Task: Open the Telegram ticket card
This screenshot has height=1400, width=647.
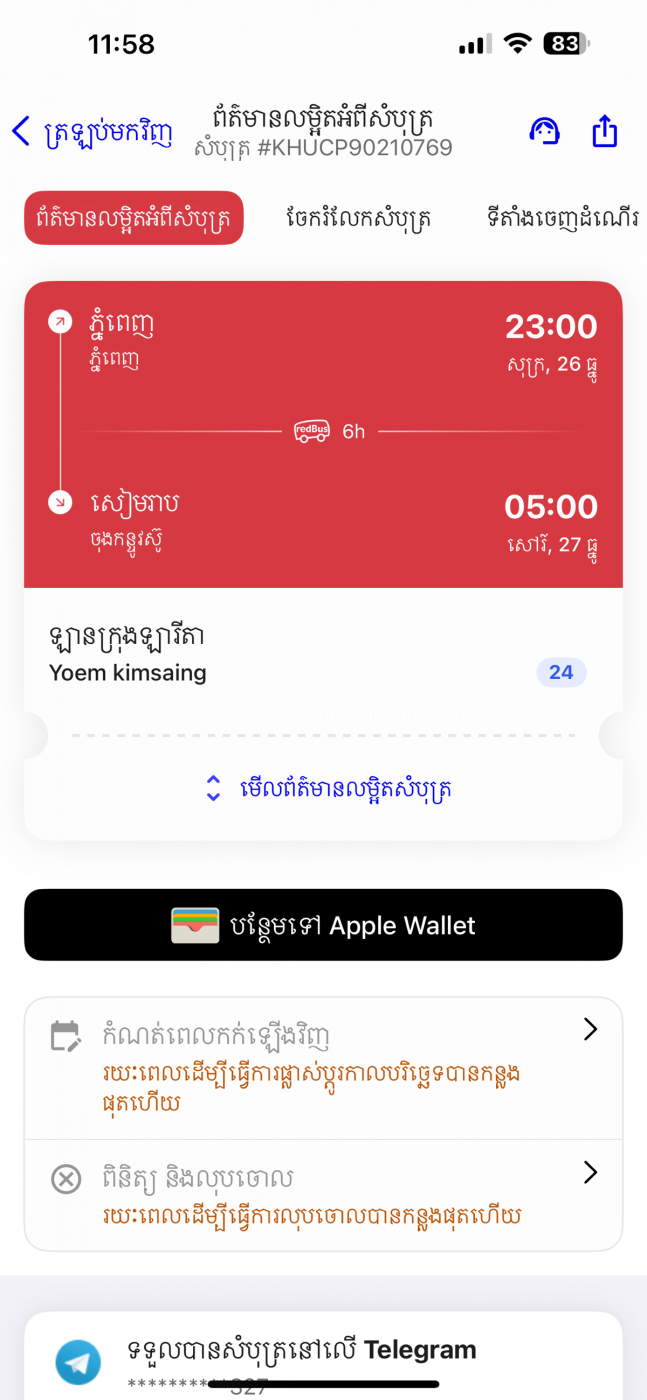Action: 324,1360
